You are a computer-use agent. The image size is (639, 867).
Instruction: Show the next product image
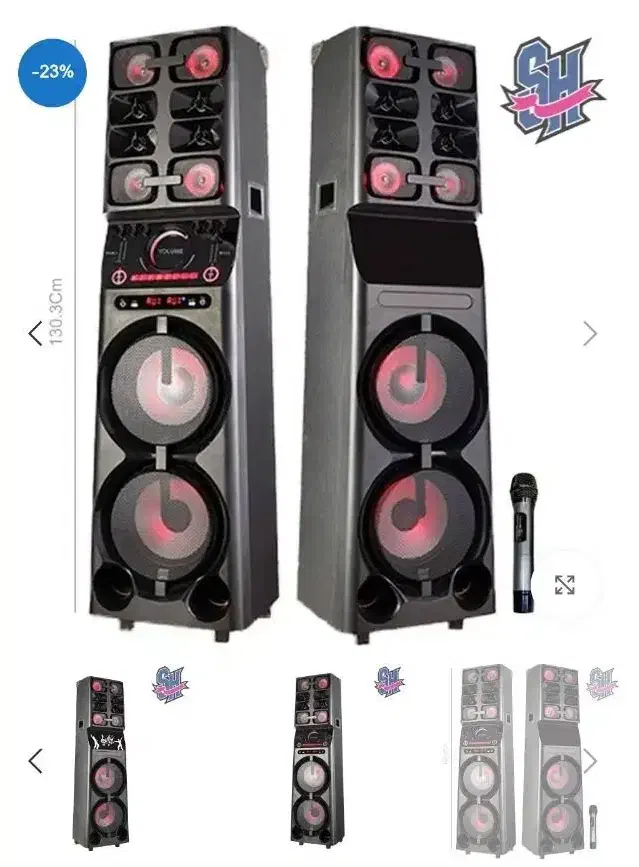(x=590, y=333)
